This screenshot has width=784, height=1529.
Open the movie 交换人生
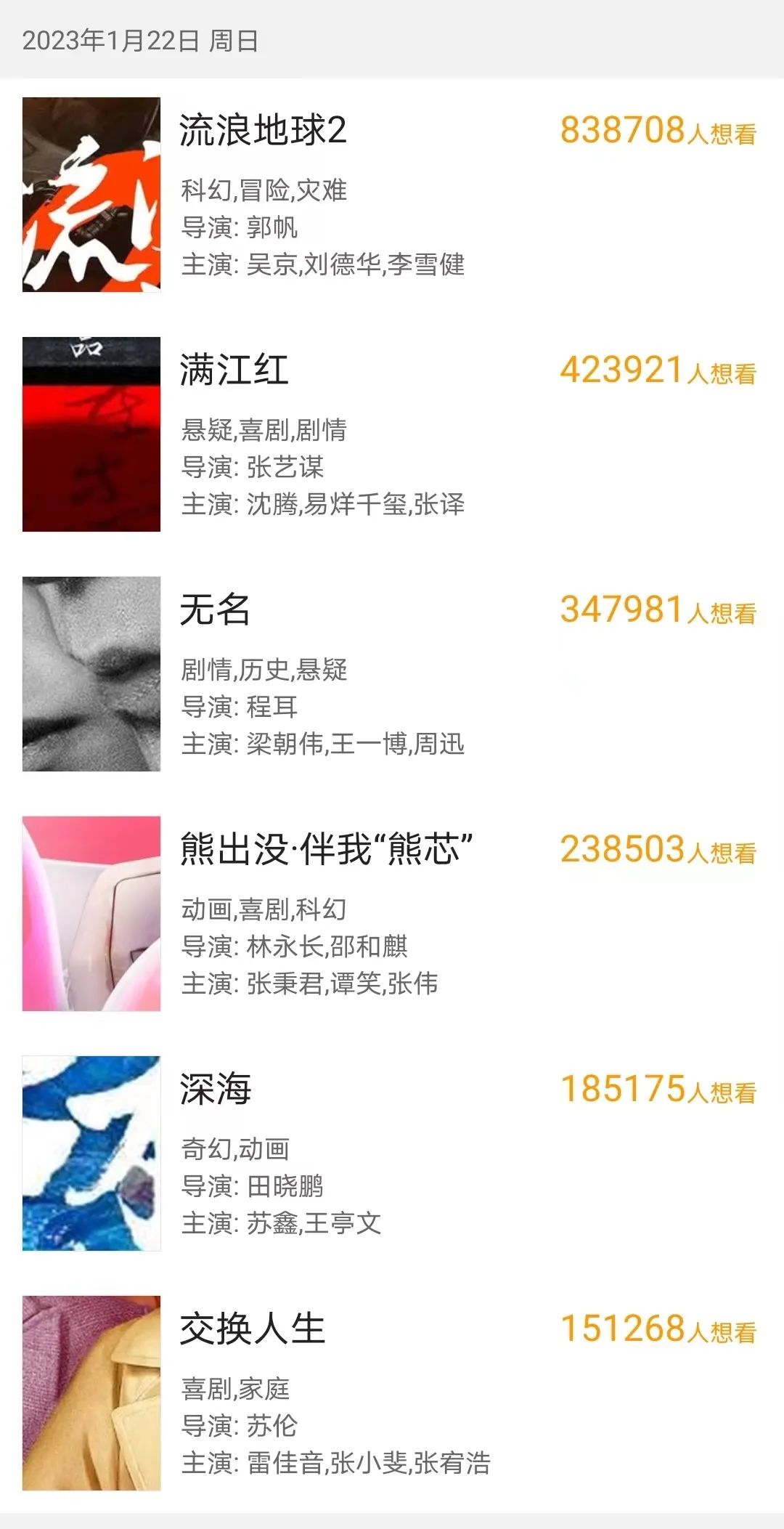pos(252,1329)
